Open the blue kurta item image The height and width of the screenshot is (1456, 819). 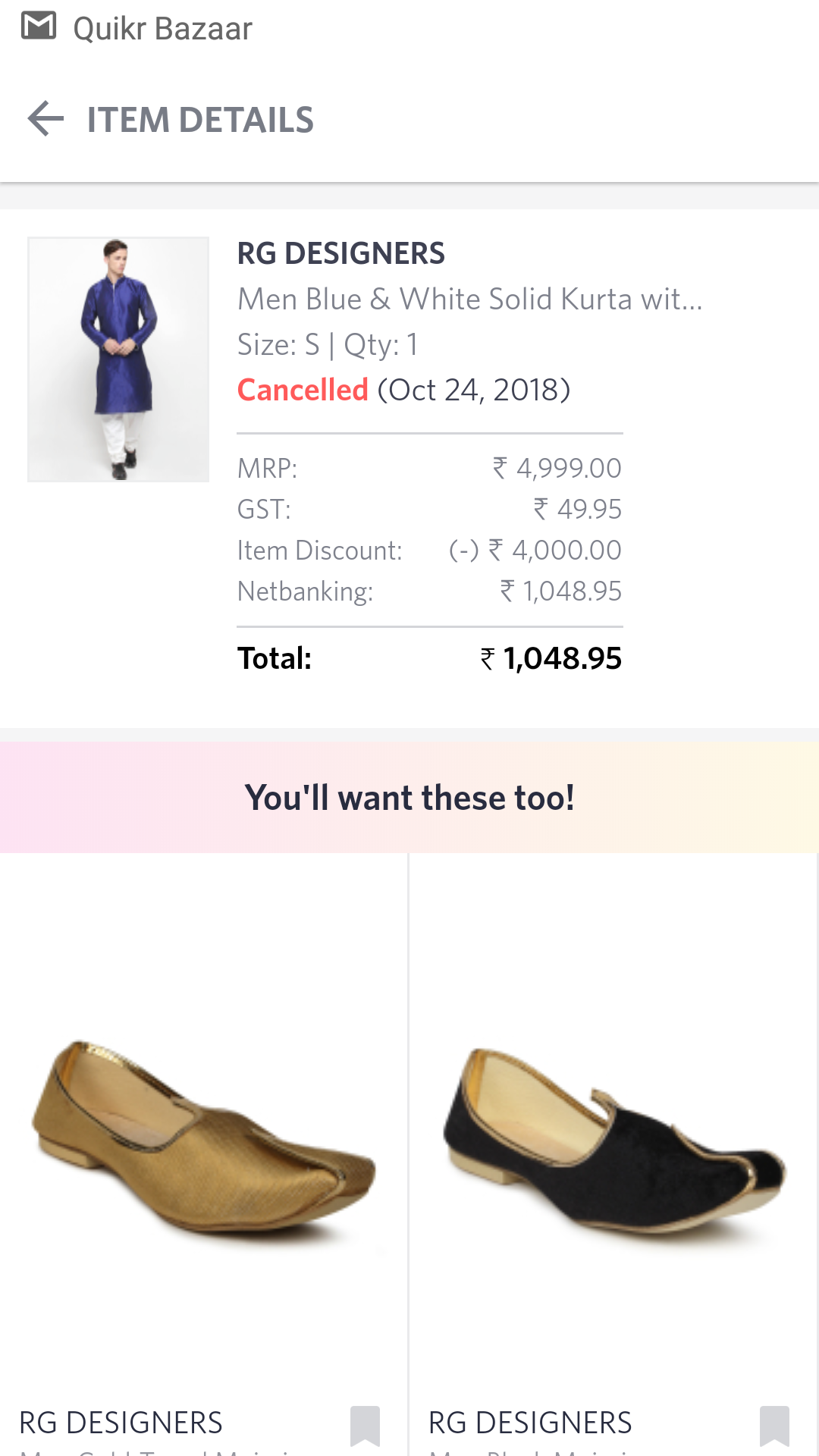[118, 359]
